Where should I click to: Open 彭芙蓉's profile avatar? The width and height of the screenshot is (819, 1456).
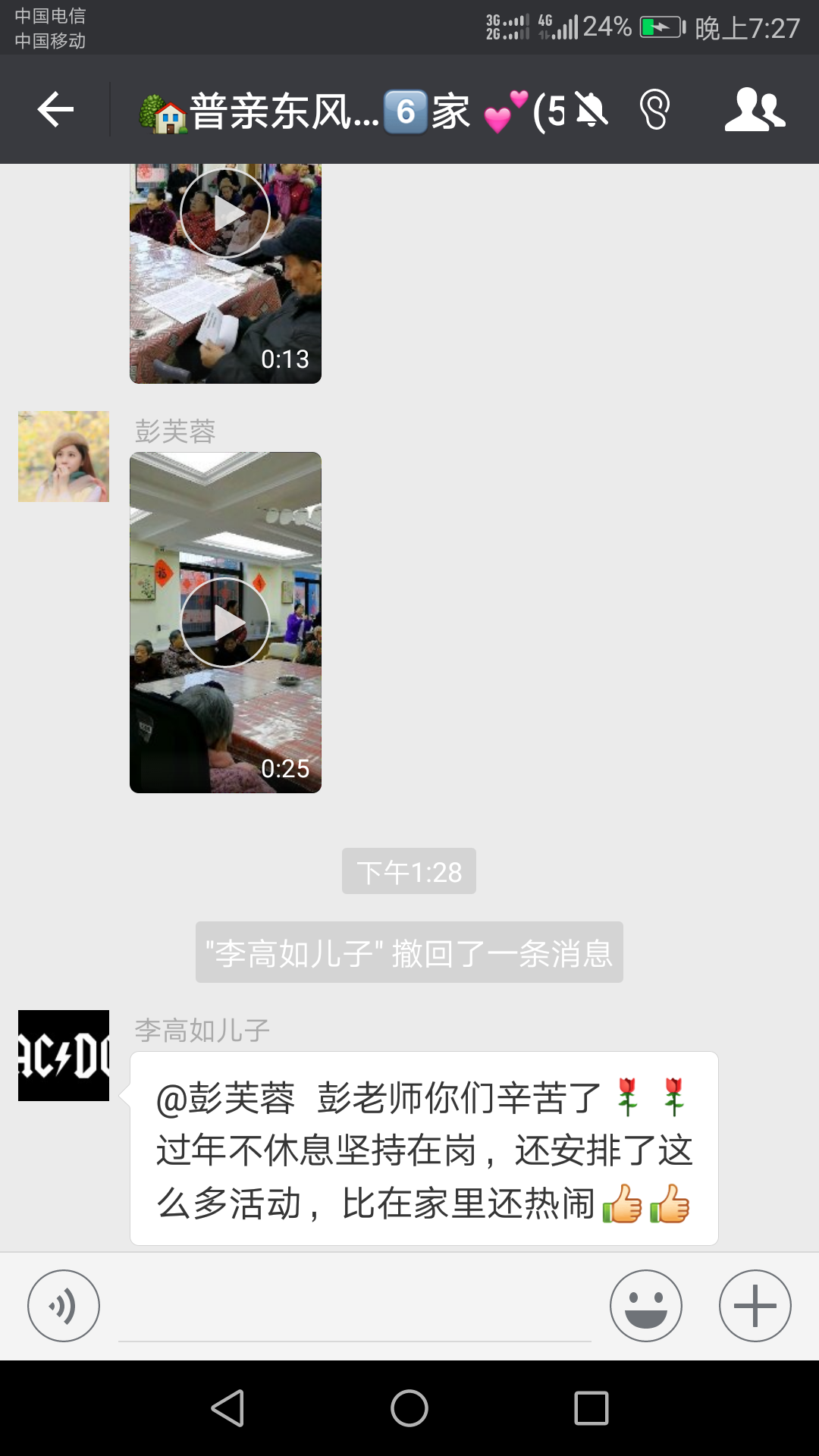tap(64, 457)
